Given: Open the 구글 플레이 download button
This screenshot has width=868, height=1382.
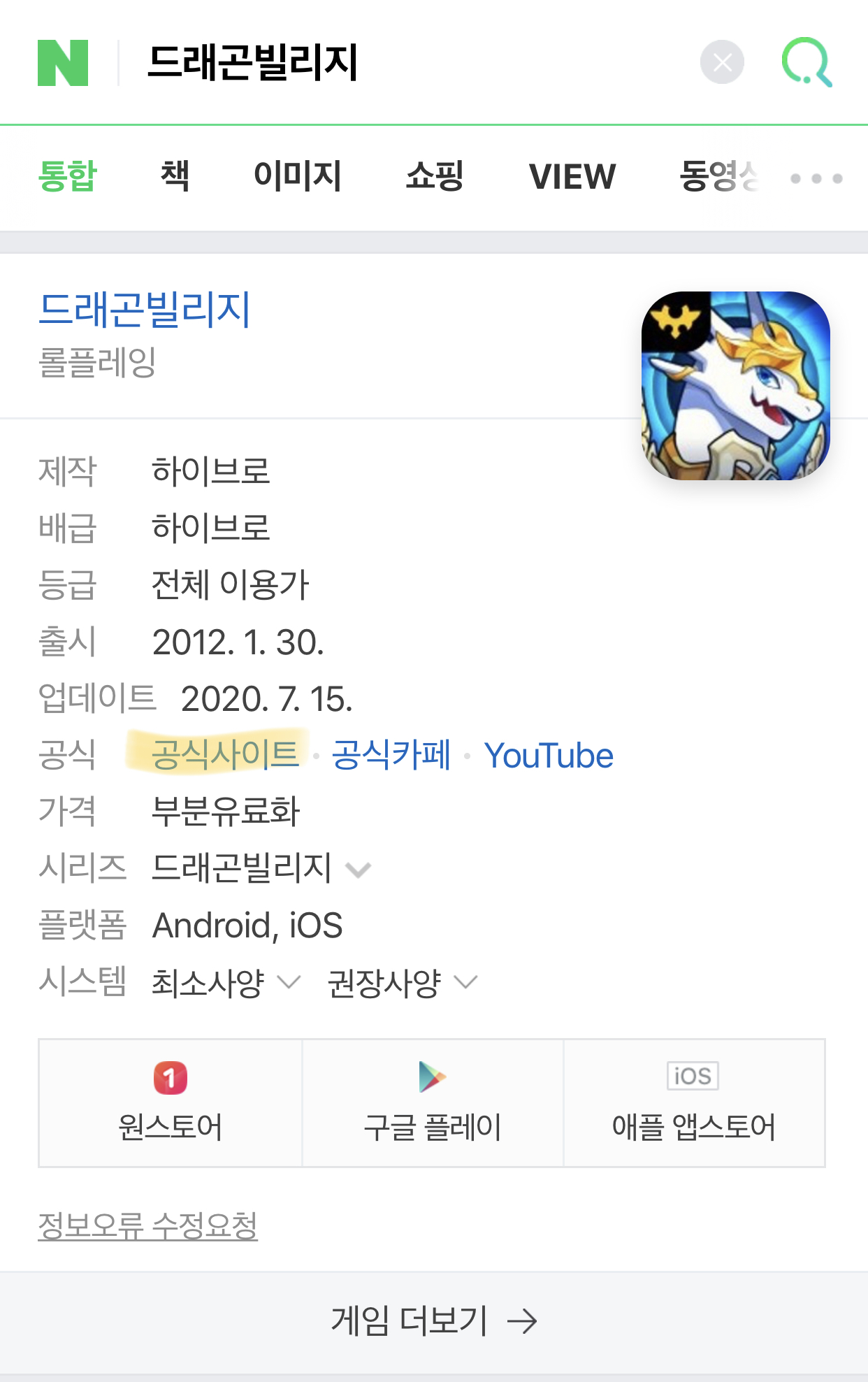Looking at the screenshot, I should coord(433,1103).
